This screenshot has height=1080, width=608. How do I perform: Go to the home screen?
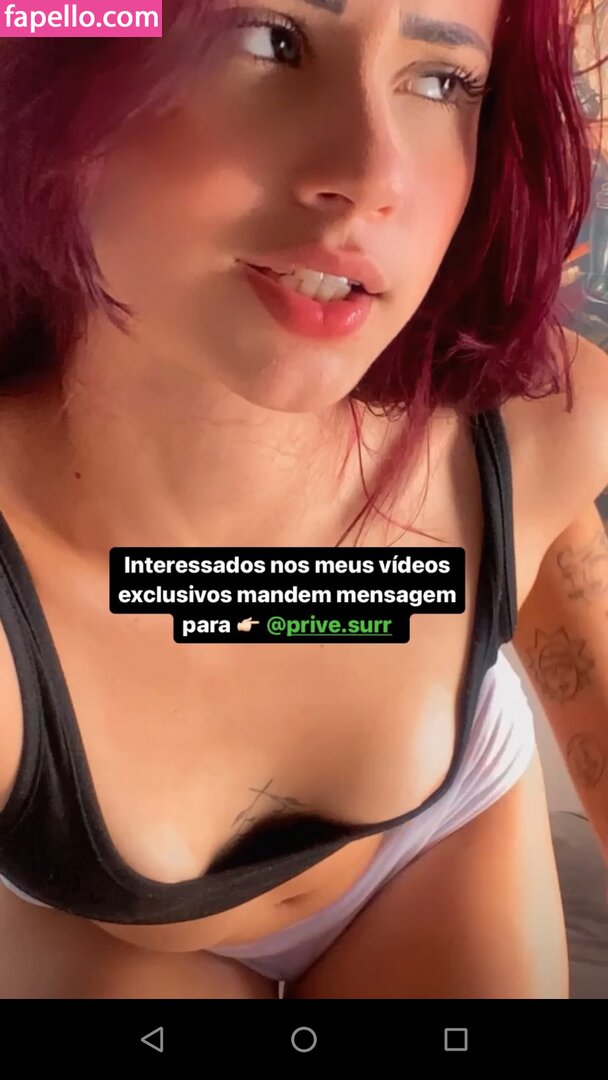tap(304, 1039)
